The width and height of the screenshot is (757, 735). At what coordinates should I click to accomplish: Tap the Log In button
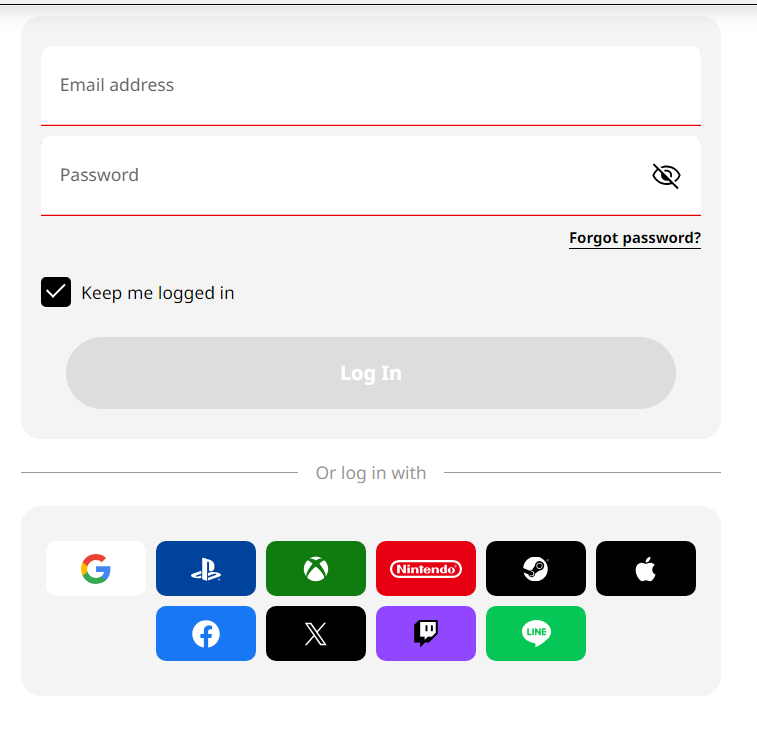370,373
